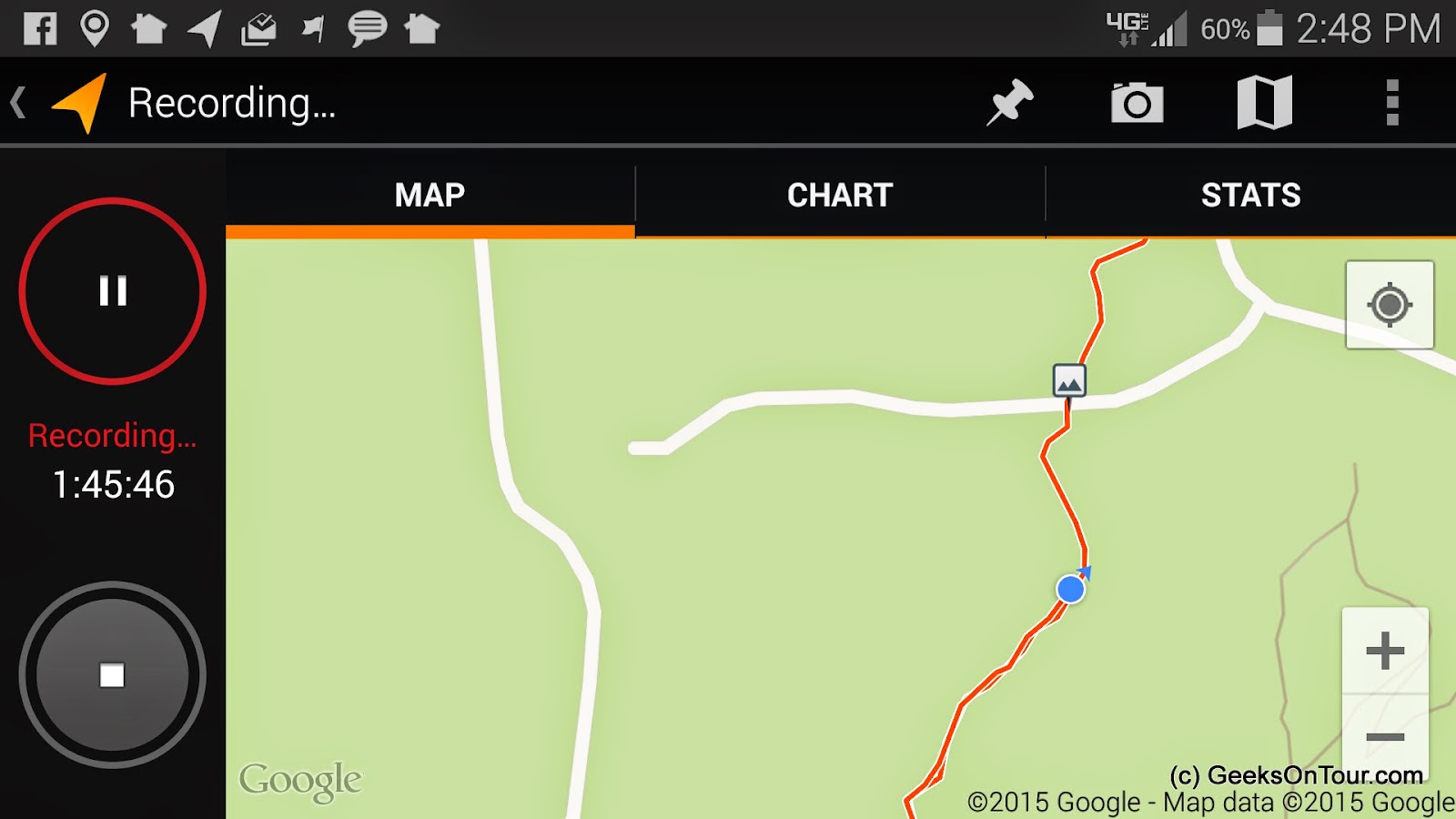Open the camera to take a photo
Viewport: 1456px width, 819px height.
pos(1137,103)
